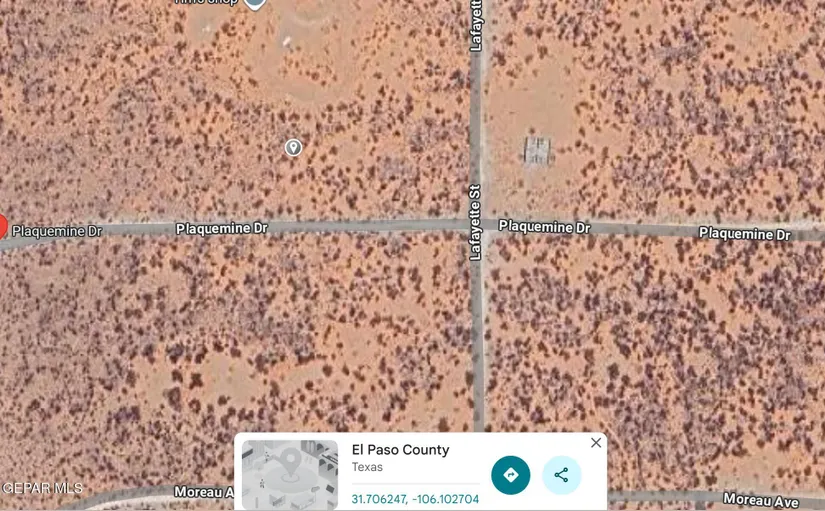825x511 pixels.
Task: Close the El Paso County info card
Action: [596, 443]
